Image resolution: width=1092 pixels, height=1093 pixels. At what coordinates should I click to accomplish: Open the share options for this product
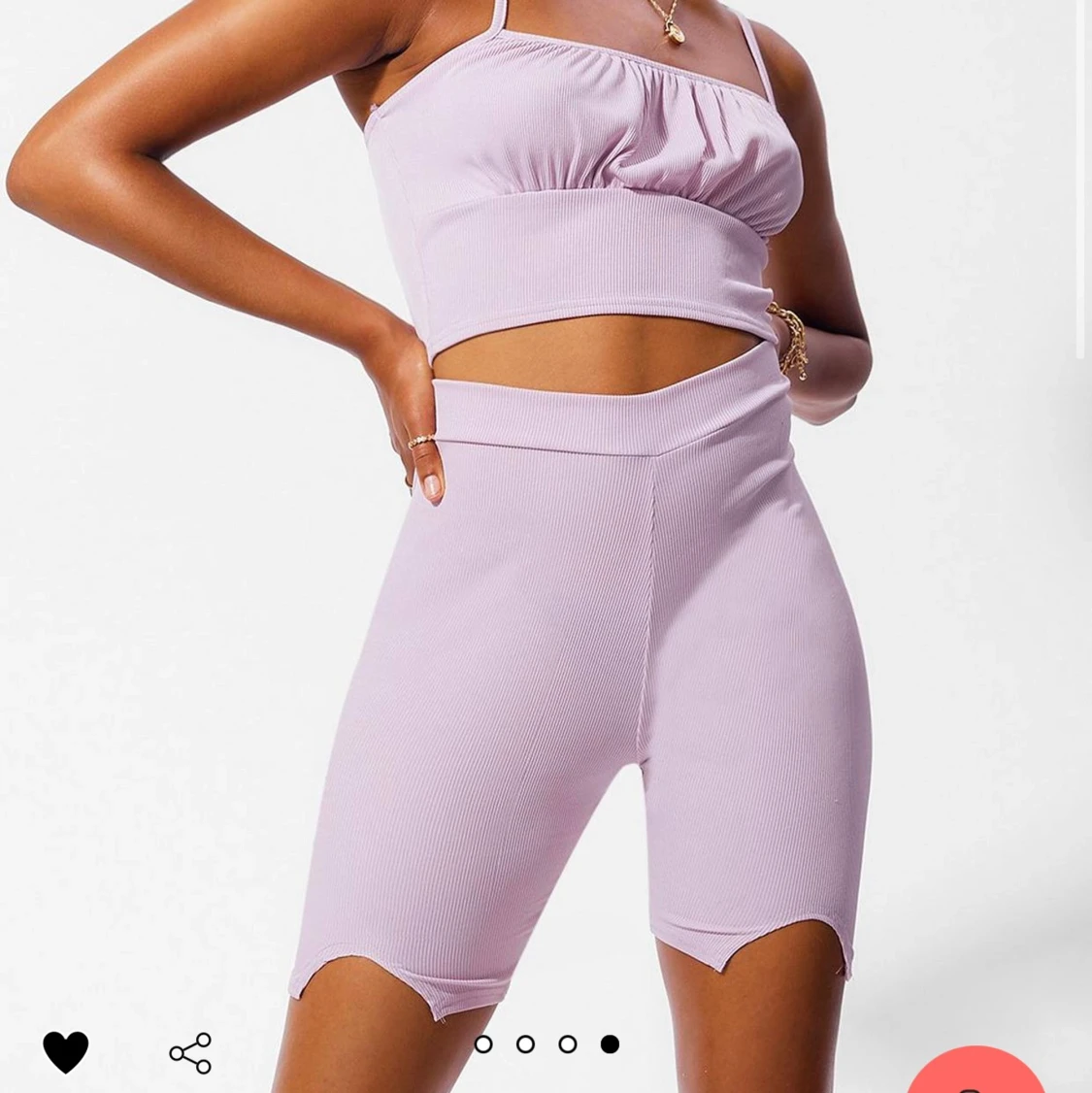point(189,1051)
